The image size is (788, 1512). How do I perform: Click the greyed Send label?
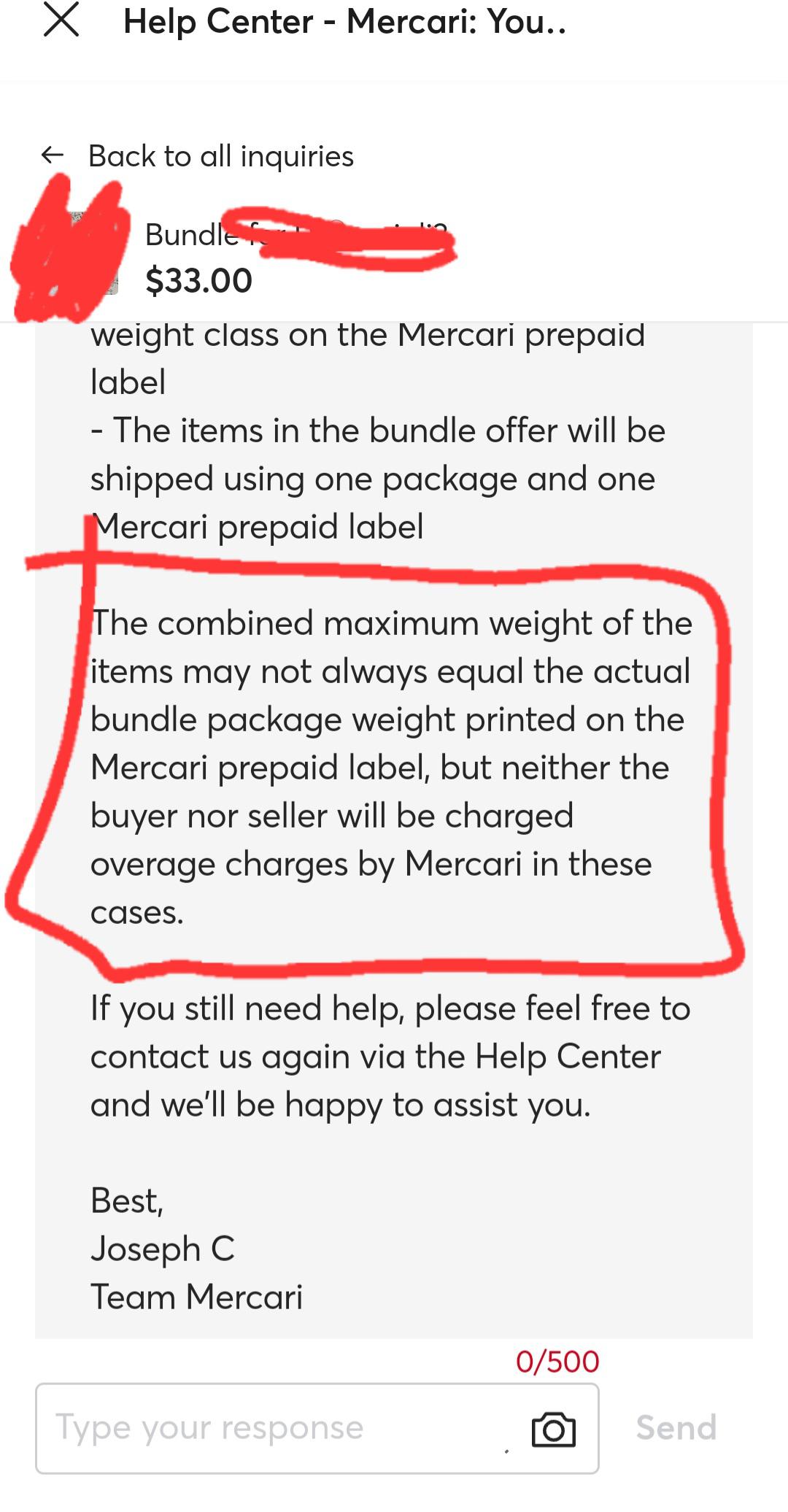coord(679,1428)
